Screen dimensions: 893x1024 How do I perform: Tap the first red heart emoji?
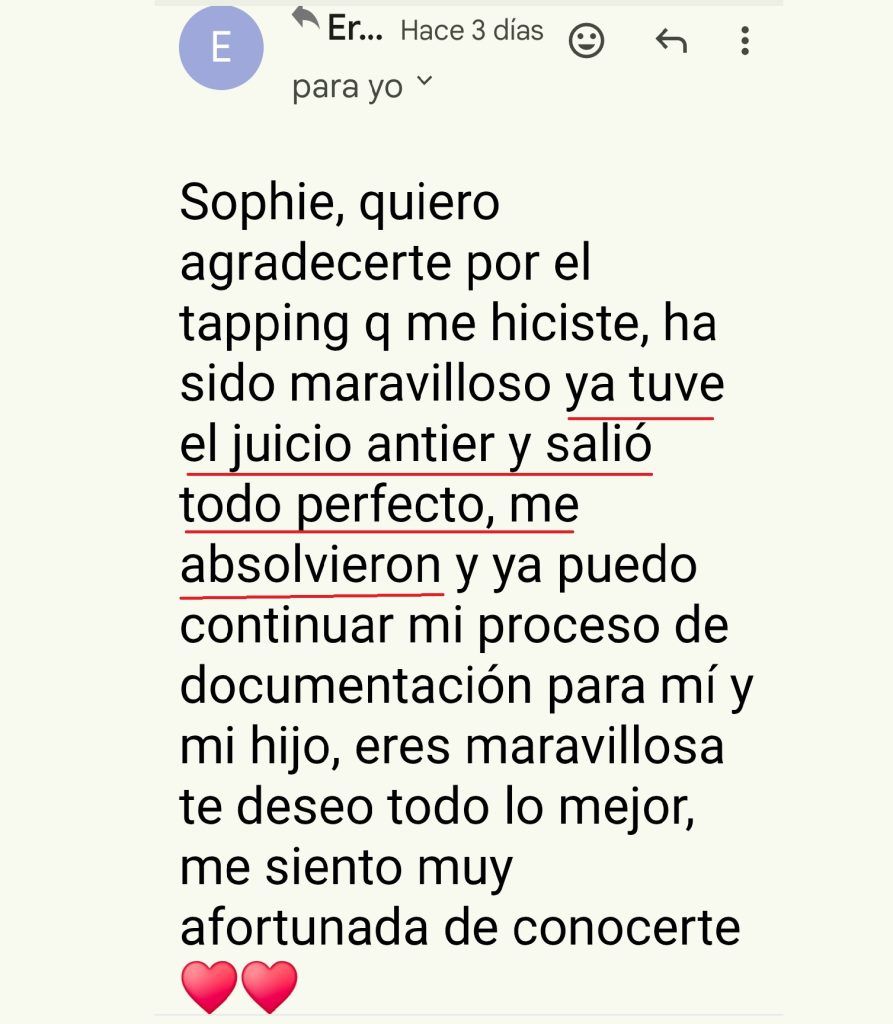click(210, 986)
